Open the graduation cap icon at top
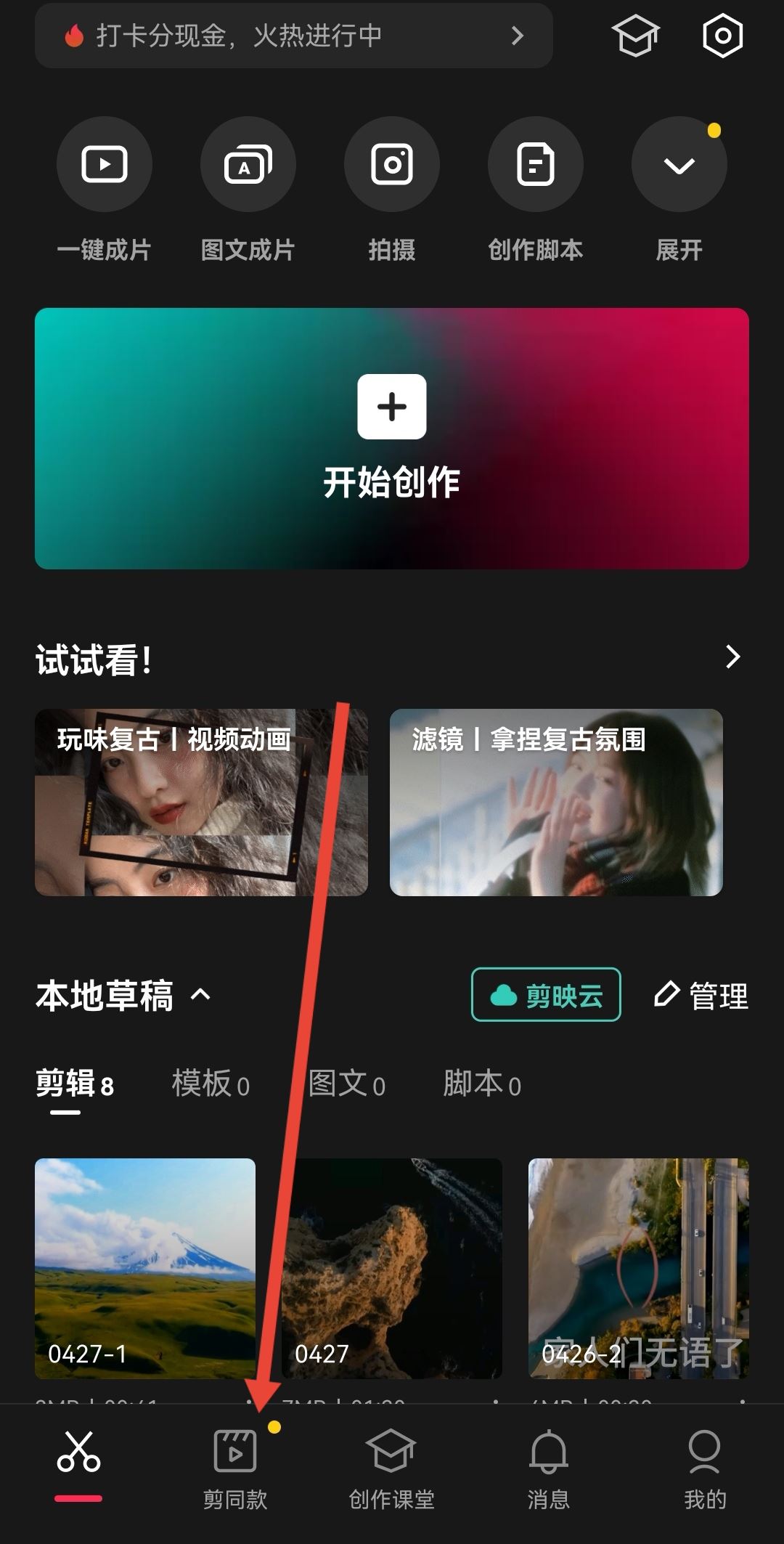This screenshot has width=784, height=1544. (635, 35)
